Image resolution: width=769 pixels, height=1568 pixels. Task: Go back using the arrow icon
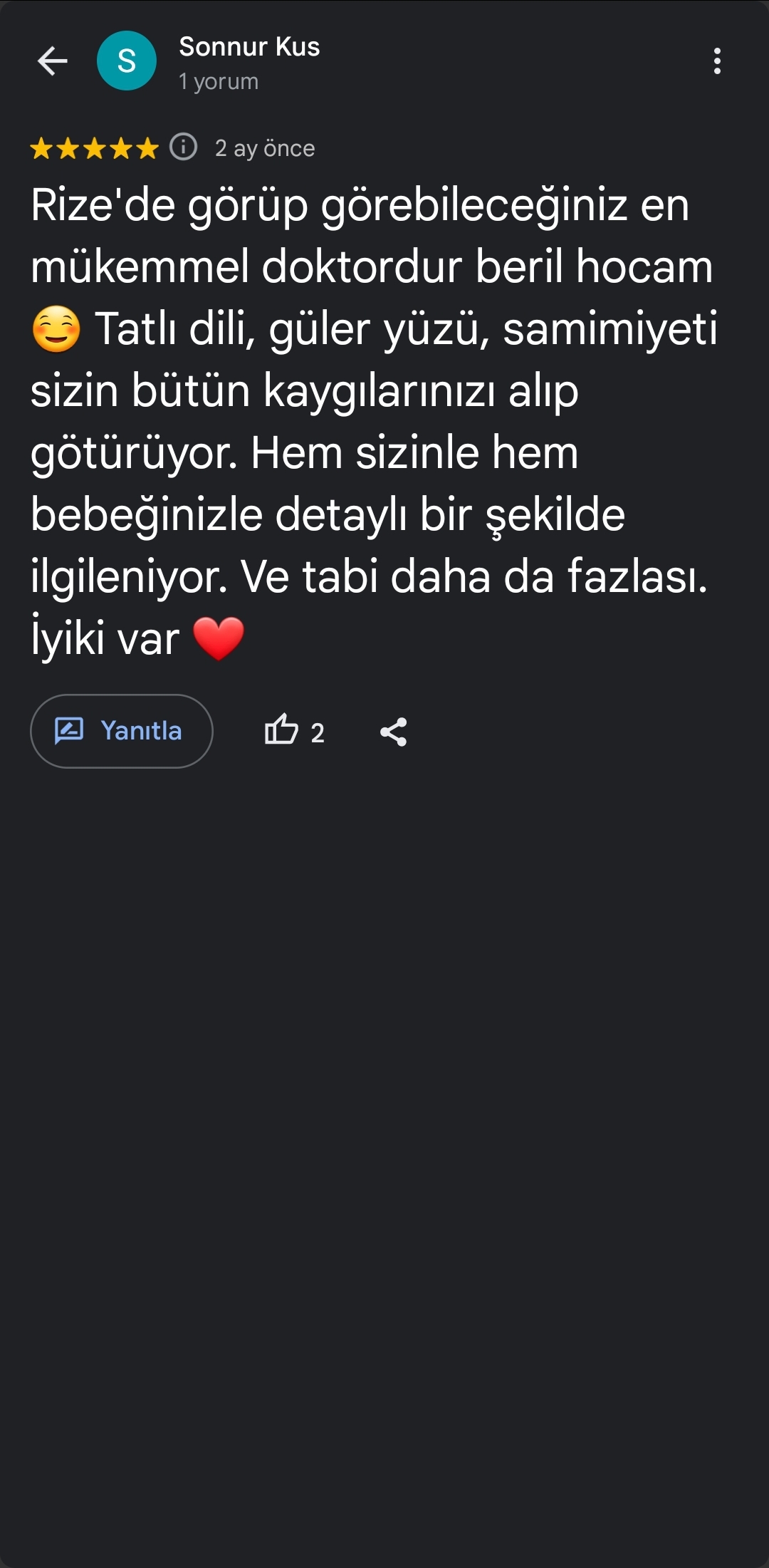(52, 61)
